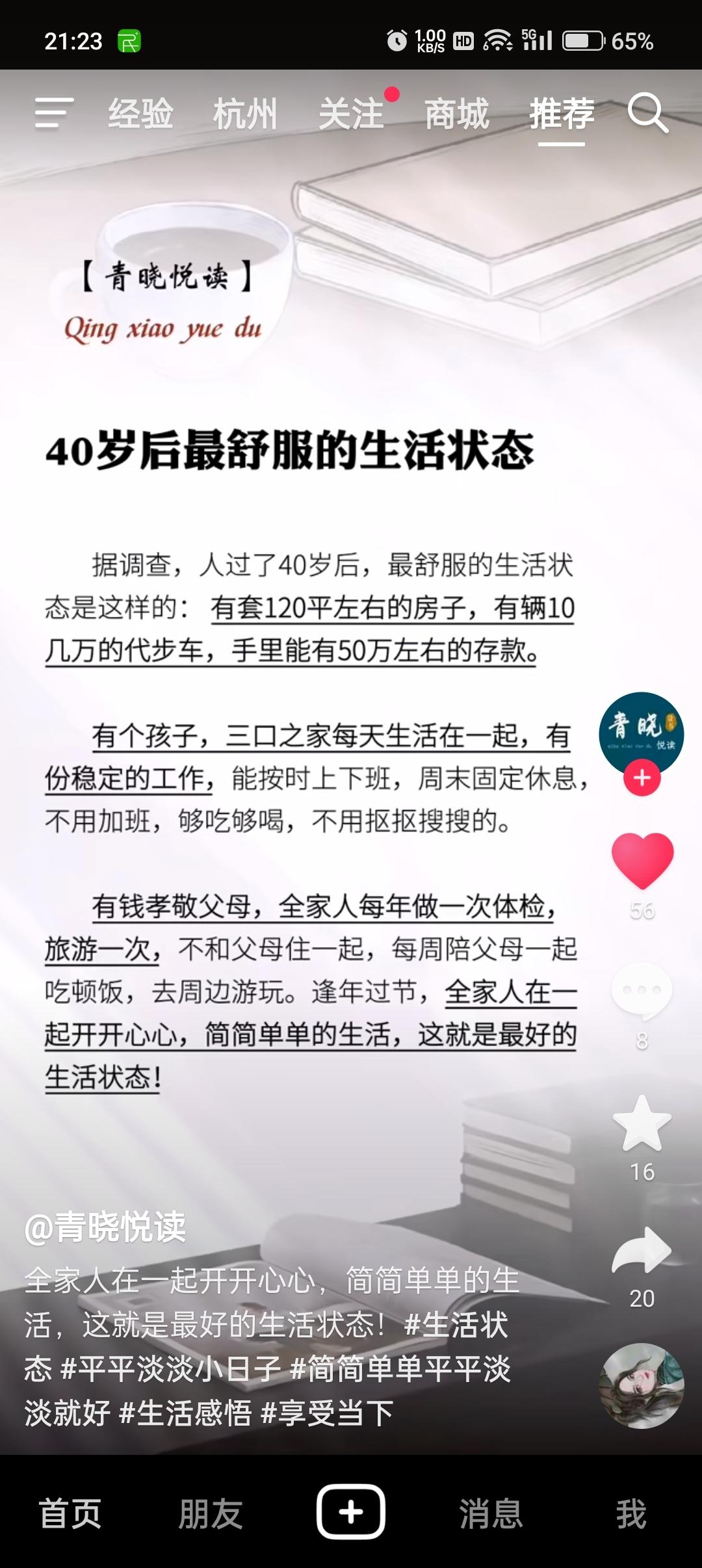Open the search on Douyin
702x1568 pixels.
[647, 116]
